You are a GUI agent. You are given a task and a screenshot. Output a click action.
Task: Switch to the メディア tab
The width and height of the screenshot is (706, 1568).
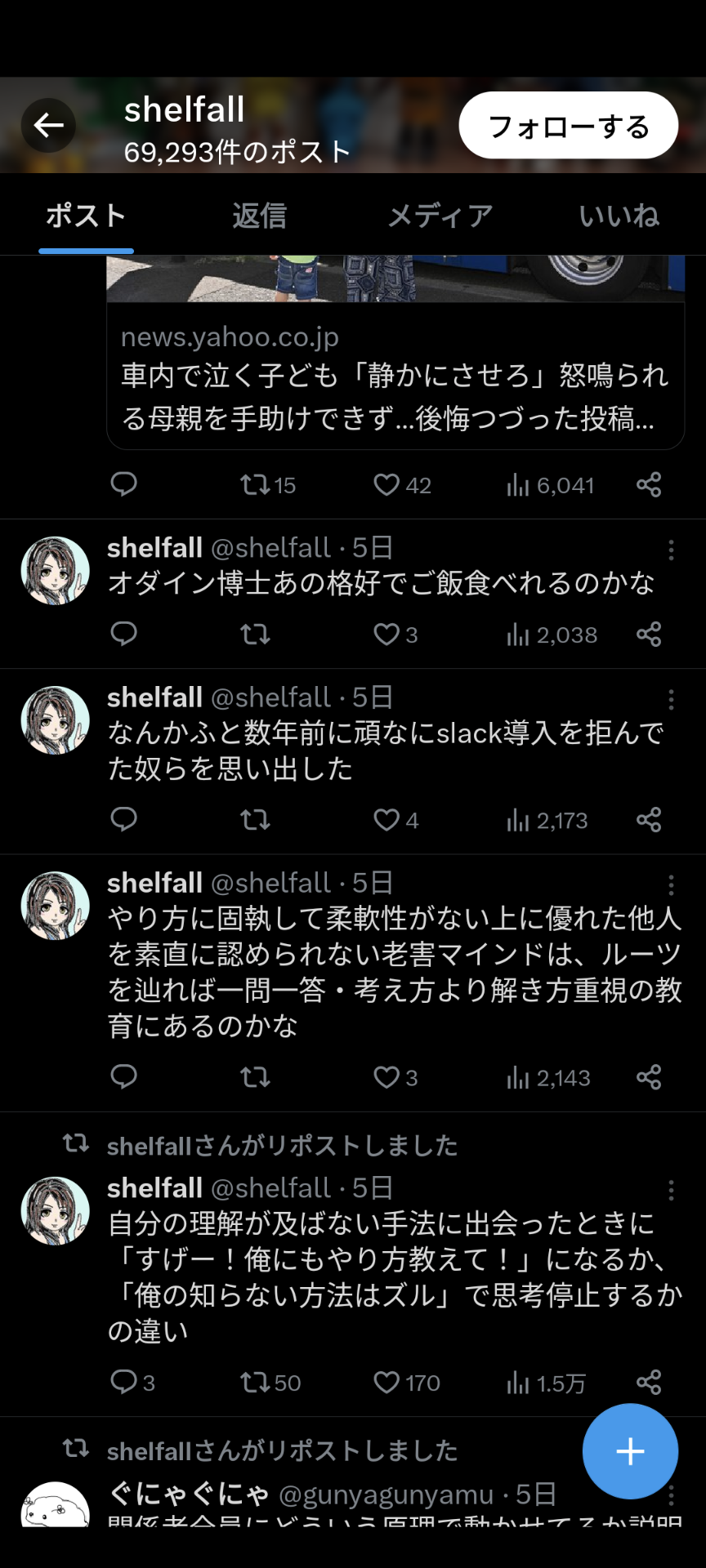[x=440, y=216]
